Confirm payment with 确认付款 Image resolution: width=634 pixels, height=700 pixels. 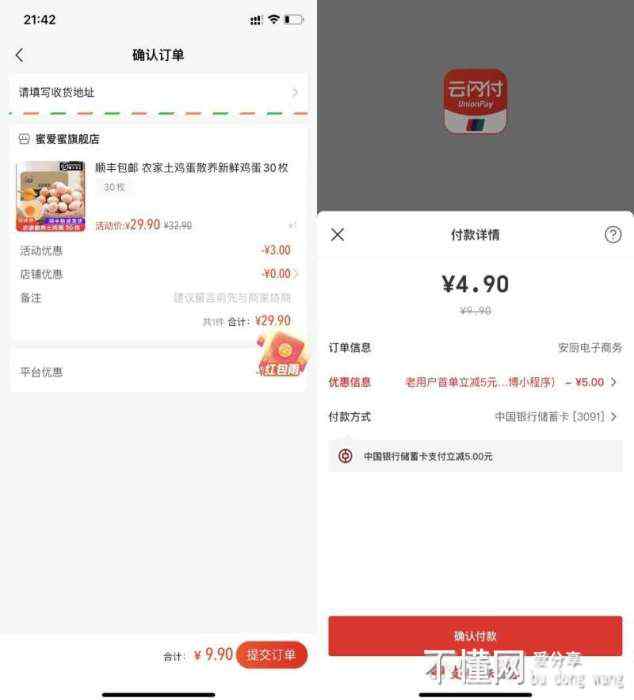tap(475, 635)
